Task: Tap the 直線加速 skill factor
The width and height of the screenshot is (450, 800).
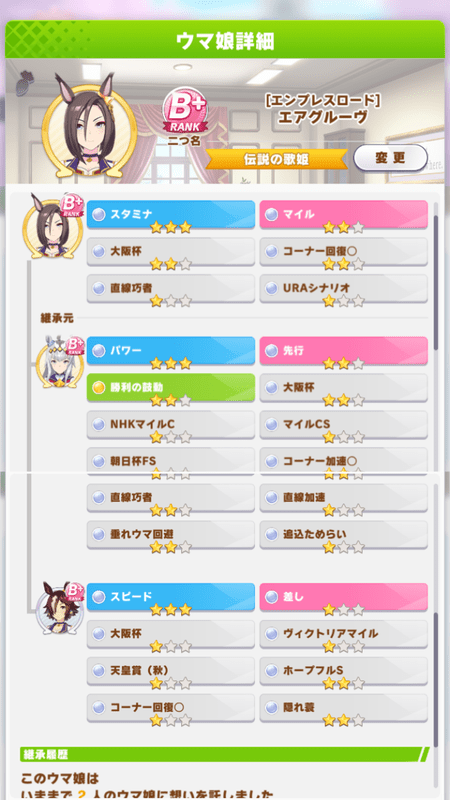Action: pyautogui.click(x=344, y=497)
